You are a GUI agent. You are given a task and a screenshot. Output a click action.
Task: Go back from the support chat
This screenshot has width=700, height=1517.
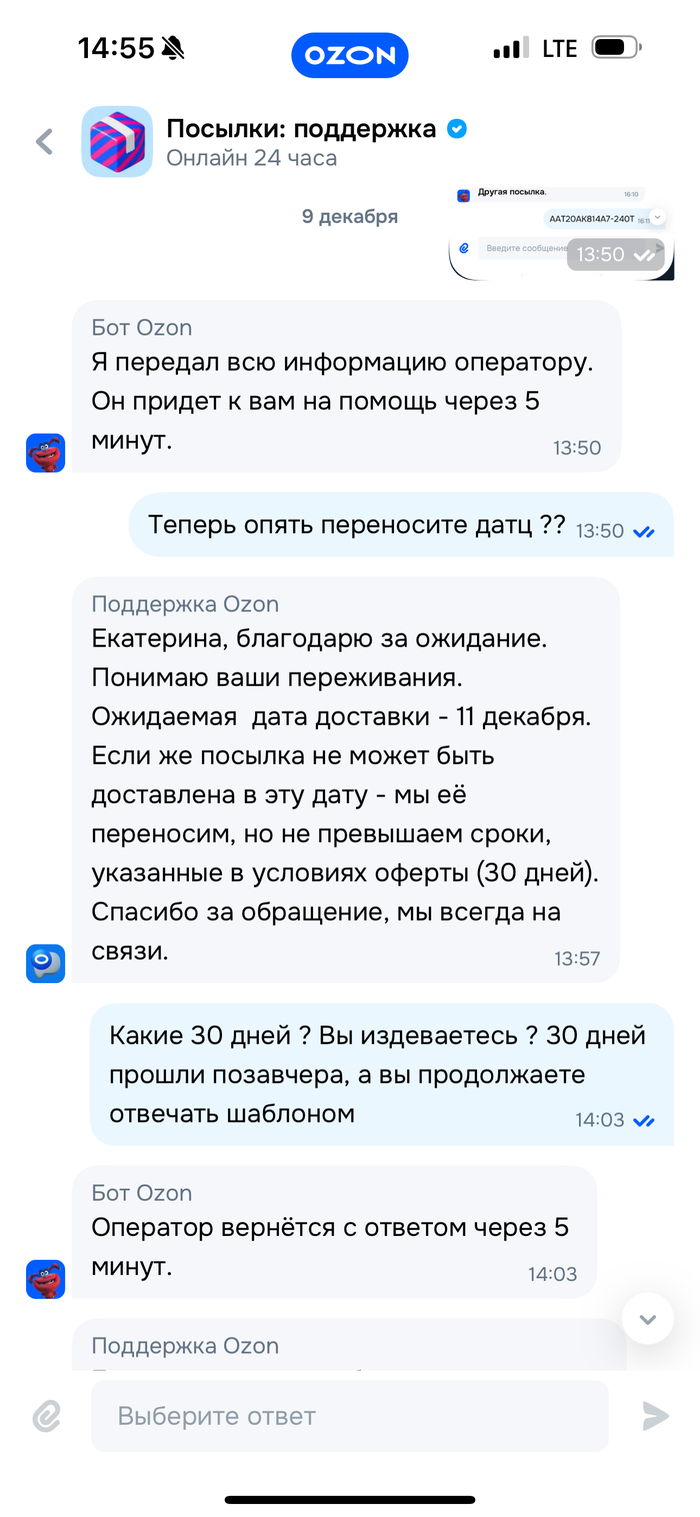point(44,142)
